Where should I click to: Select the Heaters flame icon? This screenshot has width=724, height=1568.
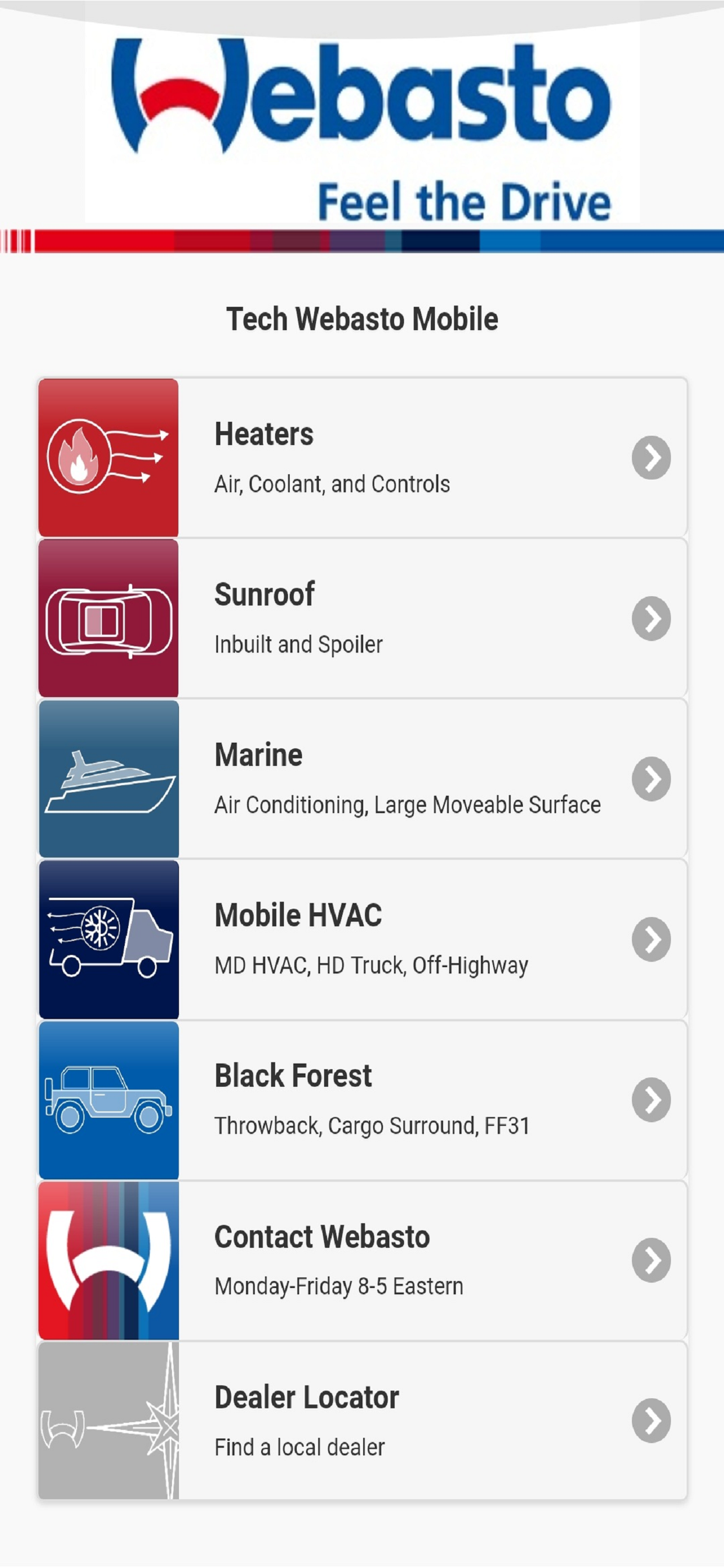108,458
